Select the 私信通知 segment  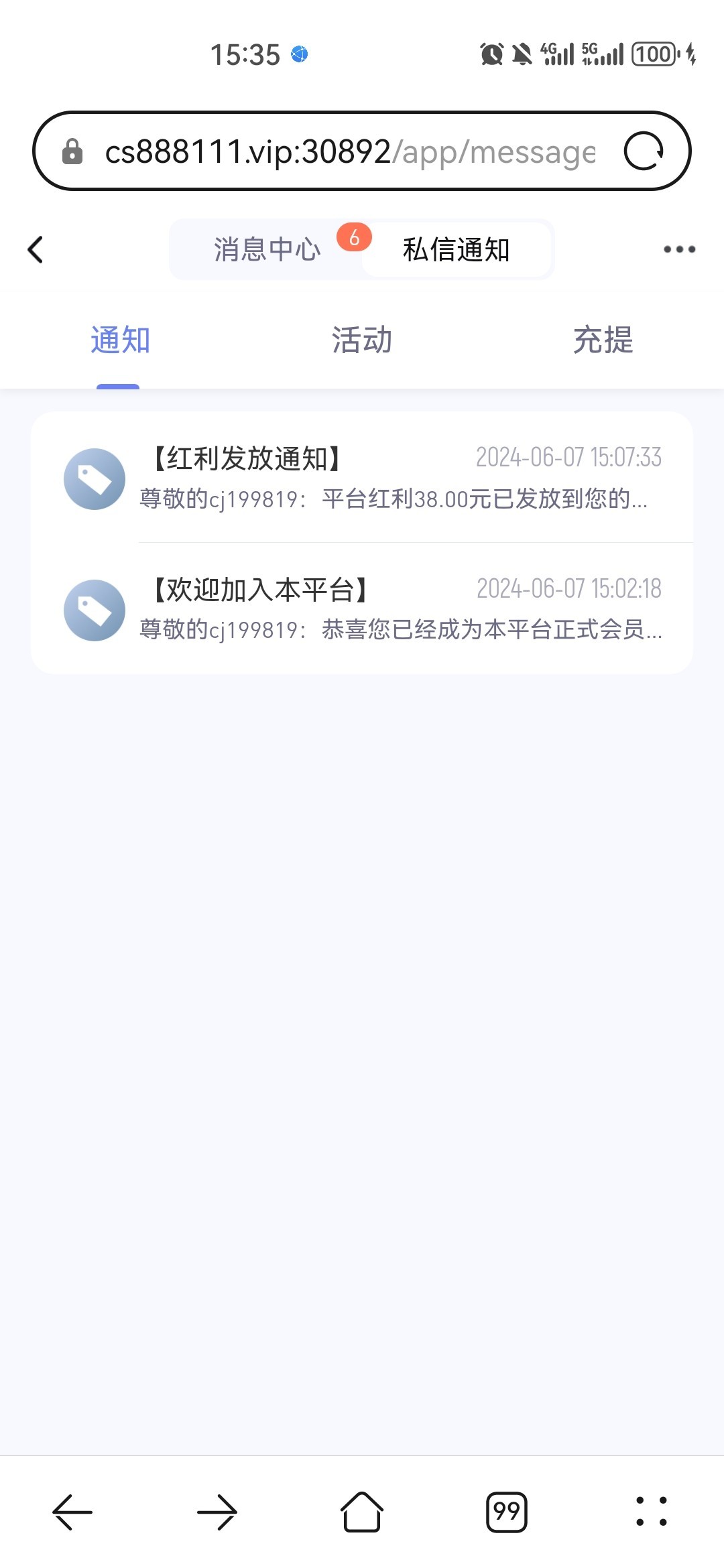456,249
